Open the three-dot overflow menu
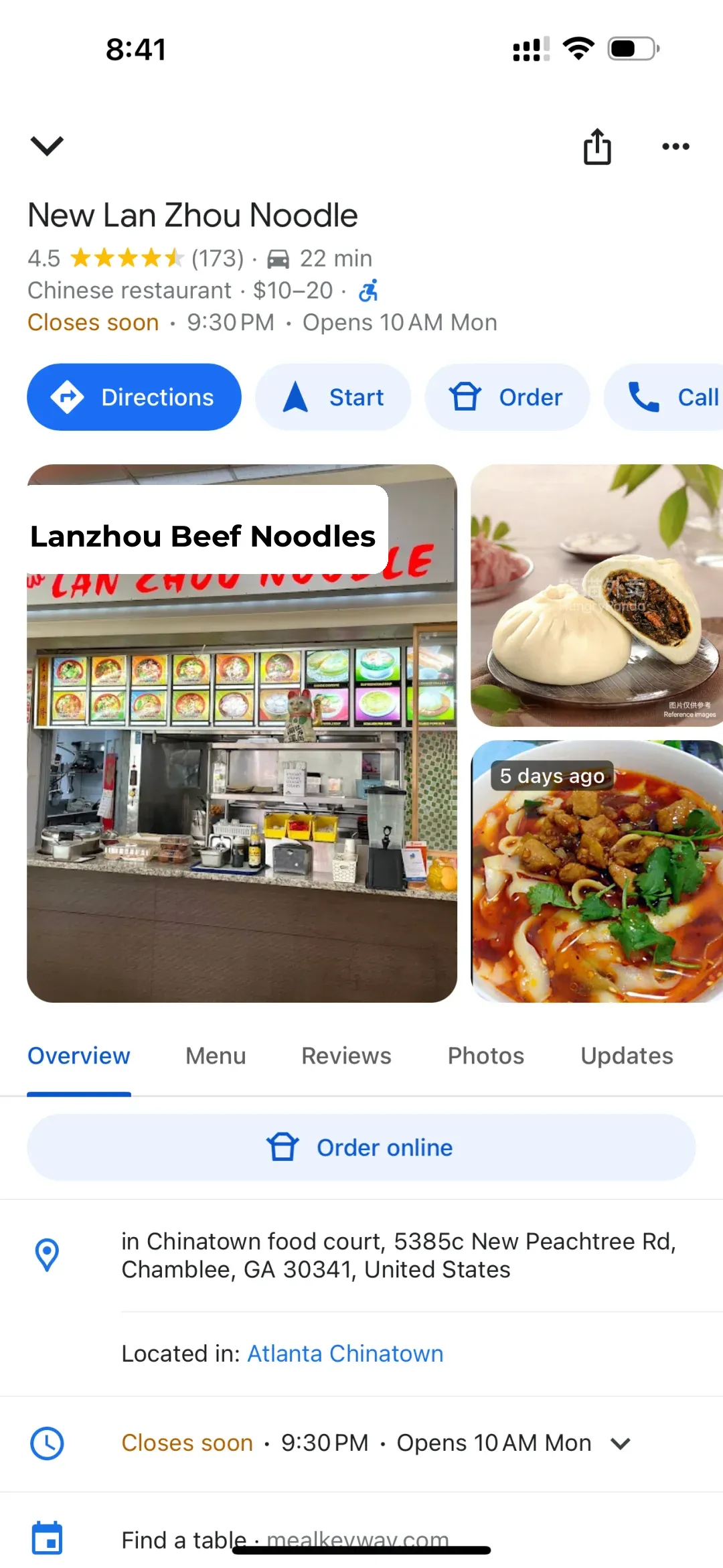The width and height of the screenshot is (723, 1568). click(x=675, y=146)
